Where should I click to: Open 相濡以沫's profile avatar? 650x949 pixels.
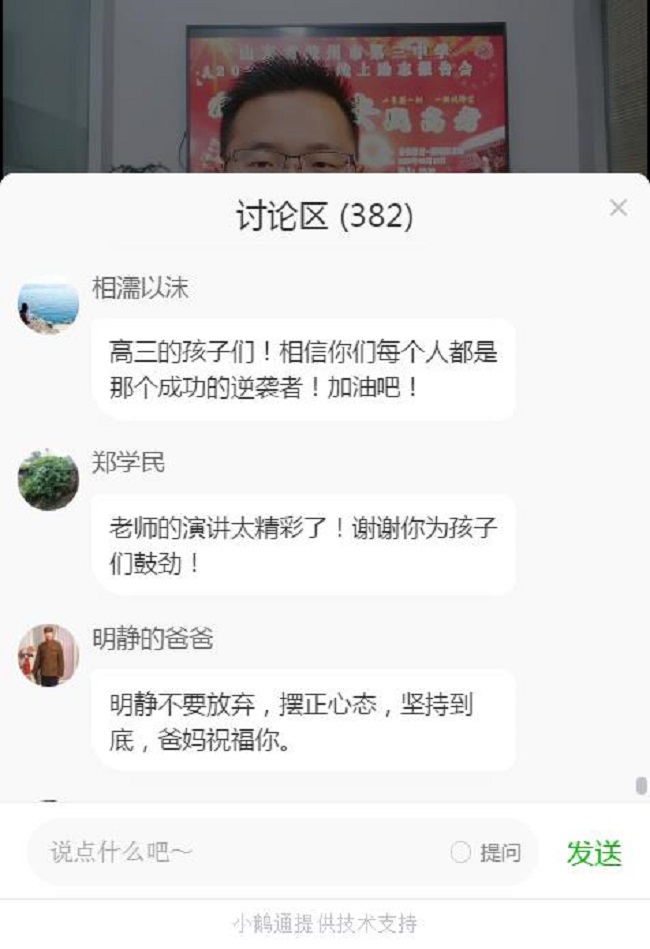[x=48, y=305]
